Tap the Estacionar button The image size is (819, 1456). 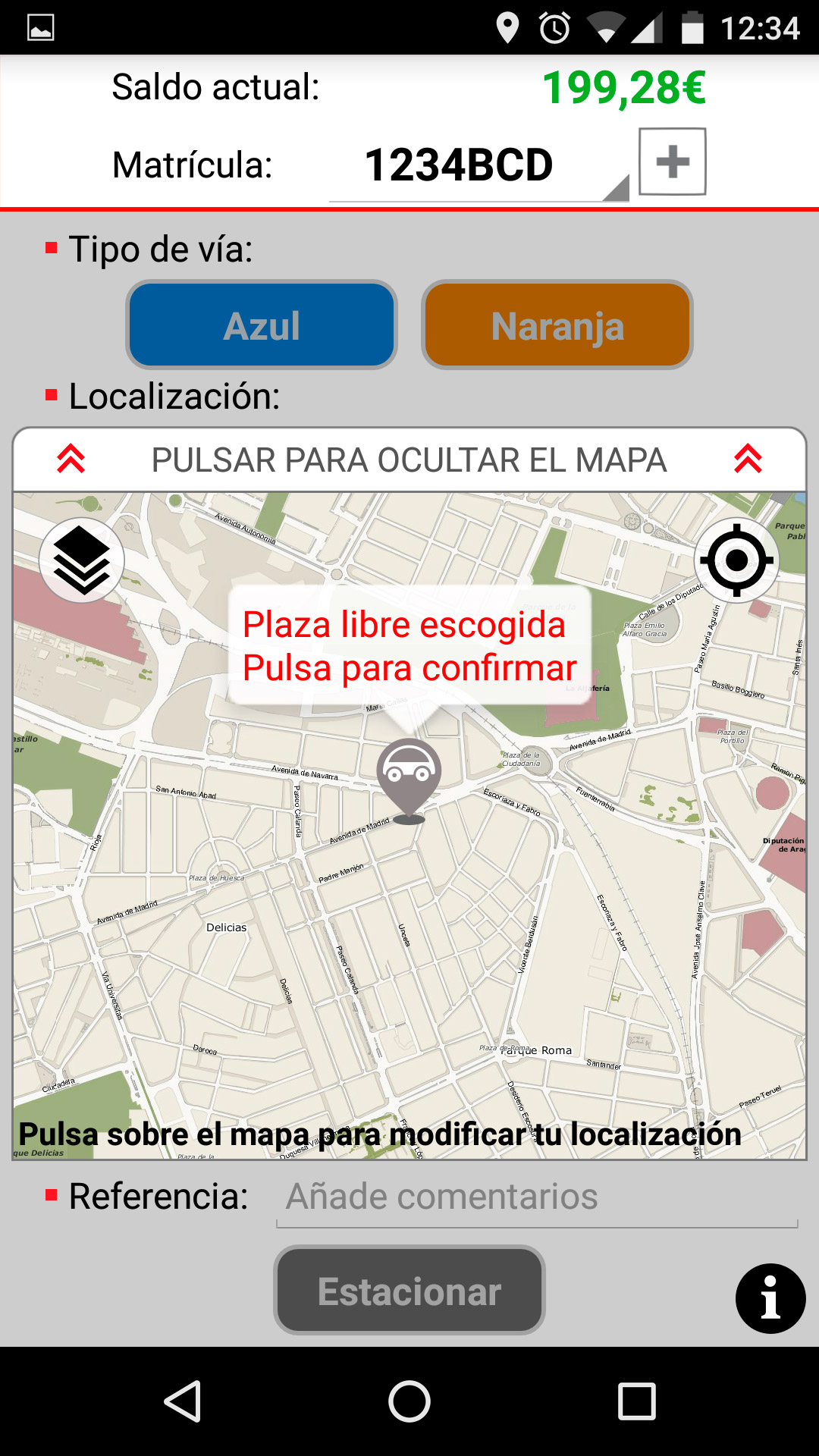[x=409, y=1291]
